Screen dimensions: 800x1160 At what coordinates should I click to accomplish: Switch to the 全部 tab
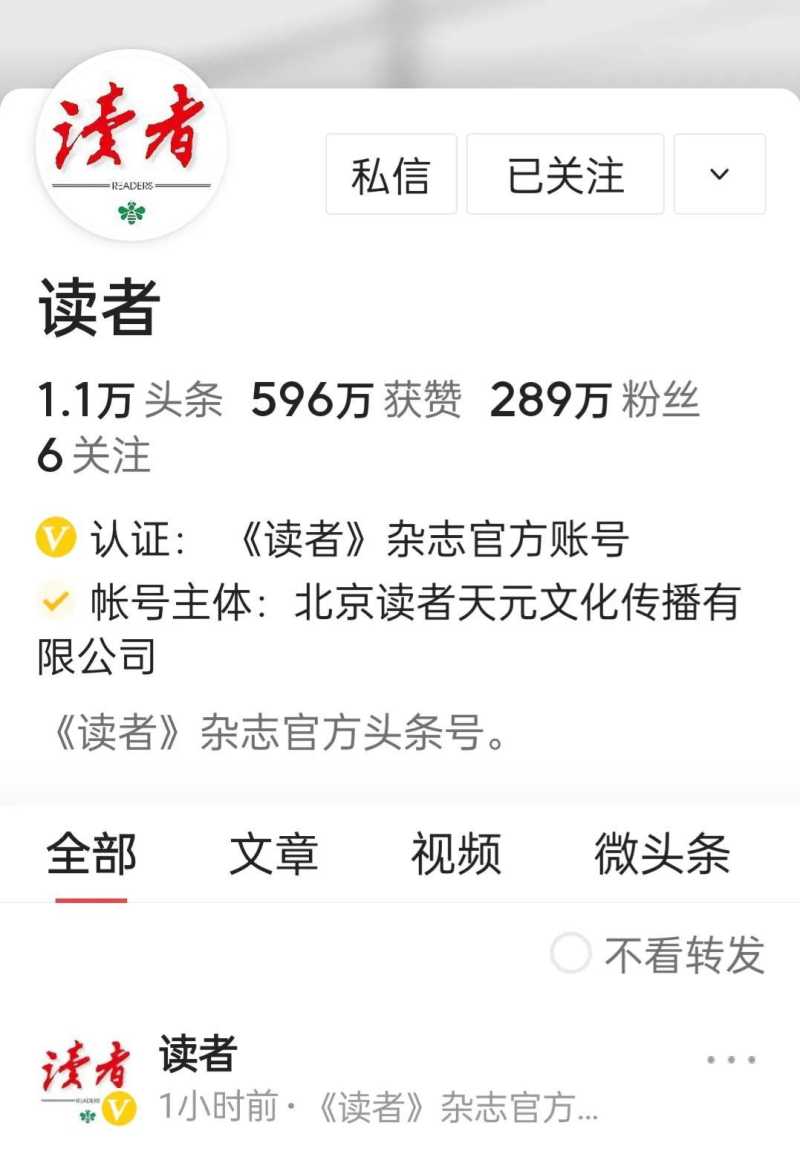pos(91,855)
